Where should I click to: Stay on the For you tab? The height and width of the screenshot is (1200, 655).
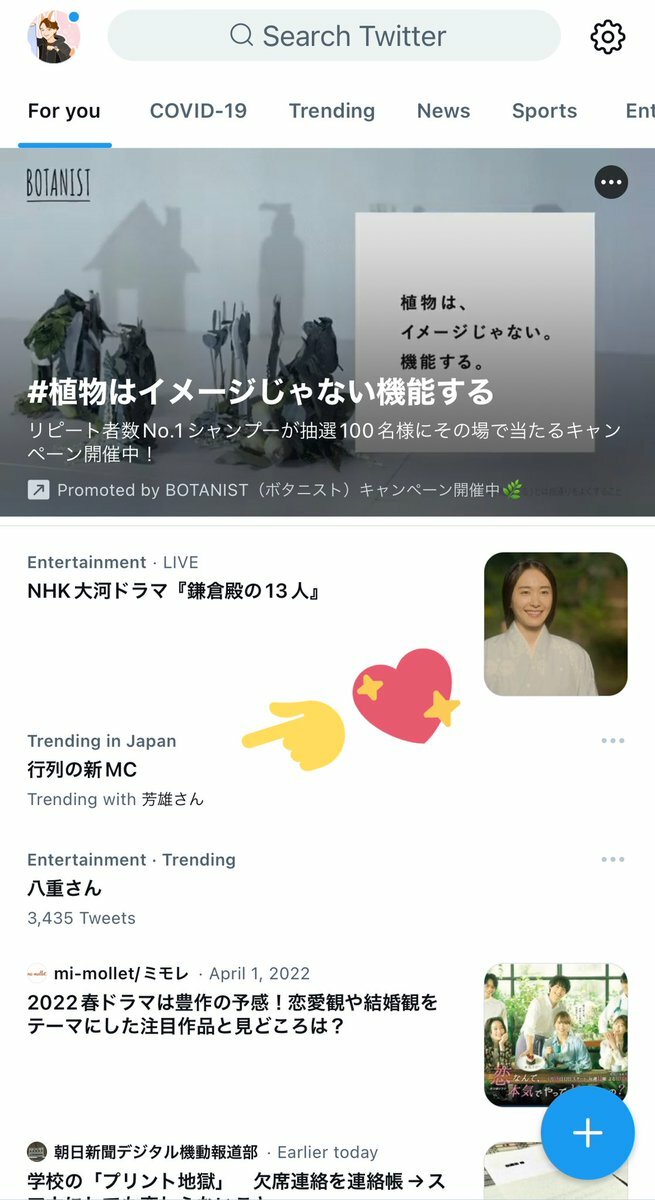[64, 111]
